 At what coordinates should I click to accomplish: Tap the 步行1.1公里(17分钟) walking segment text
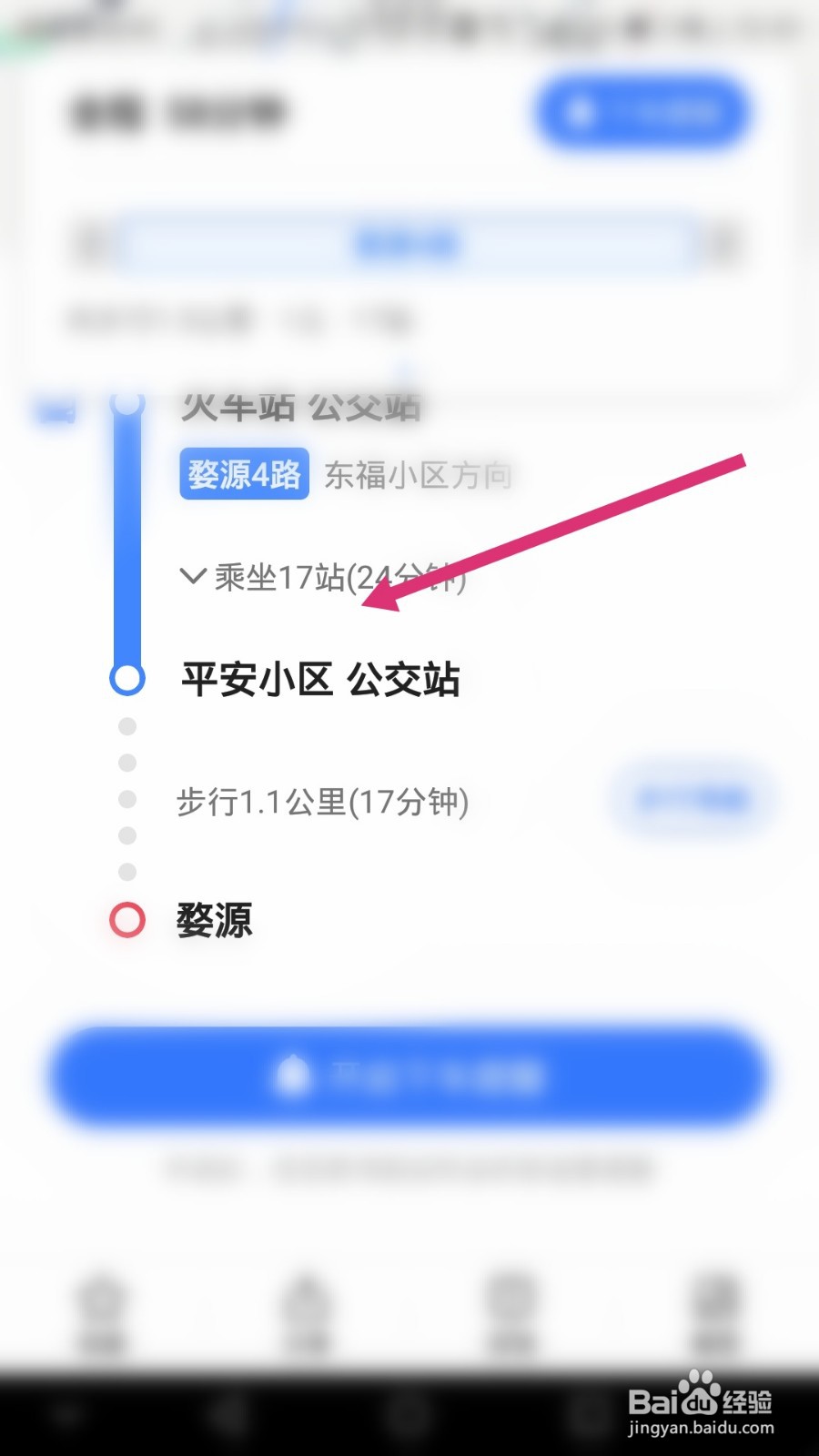click(323, 803)
